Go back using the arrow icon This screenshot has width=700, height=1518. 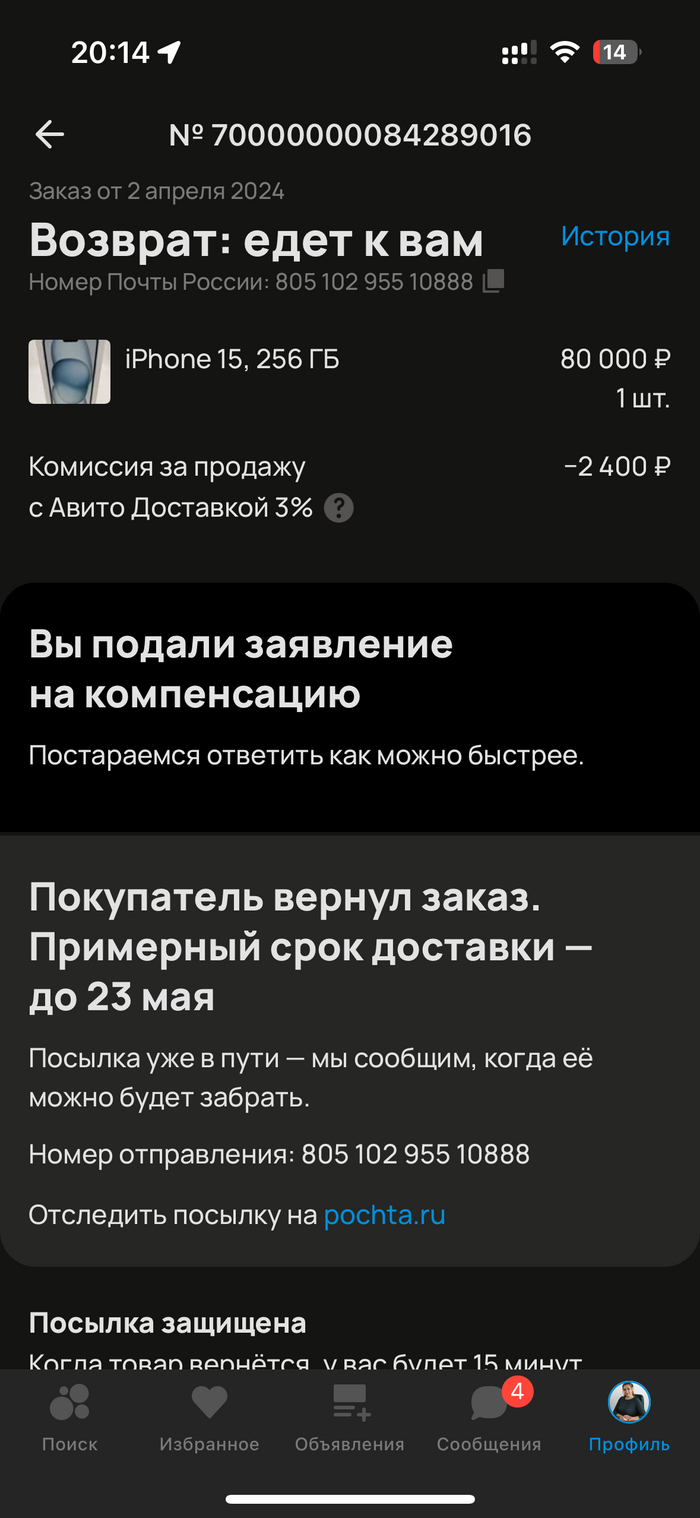pyautogui.click(x=49, y=135)
